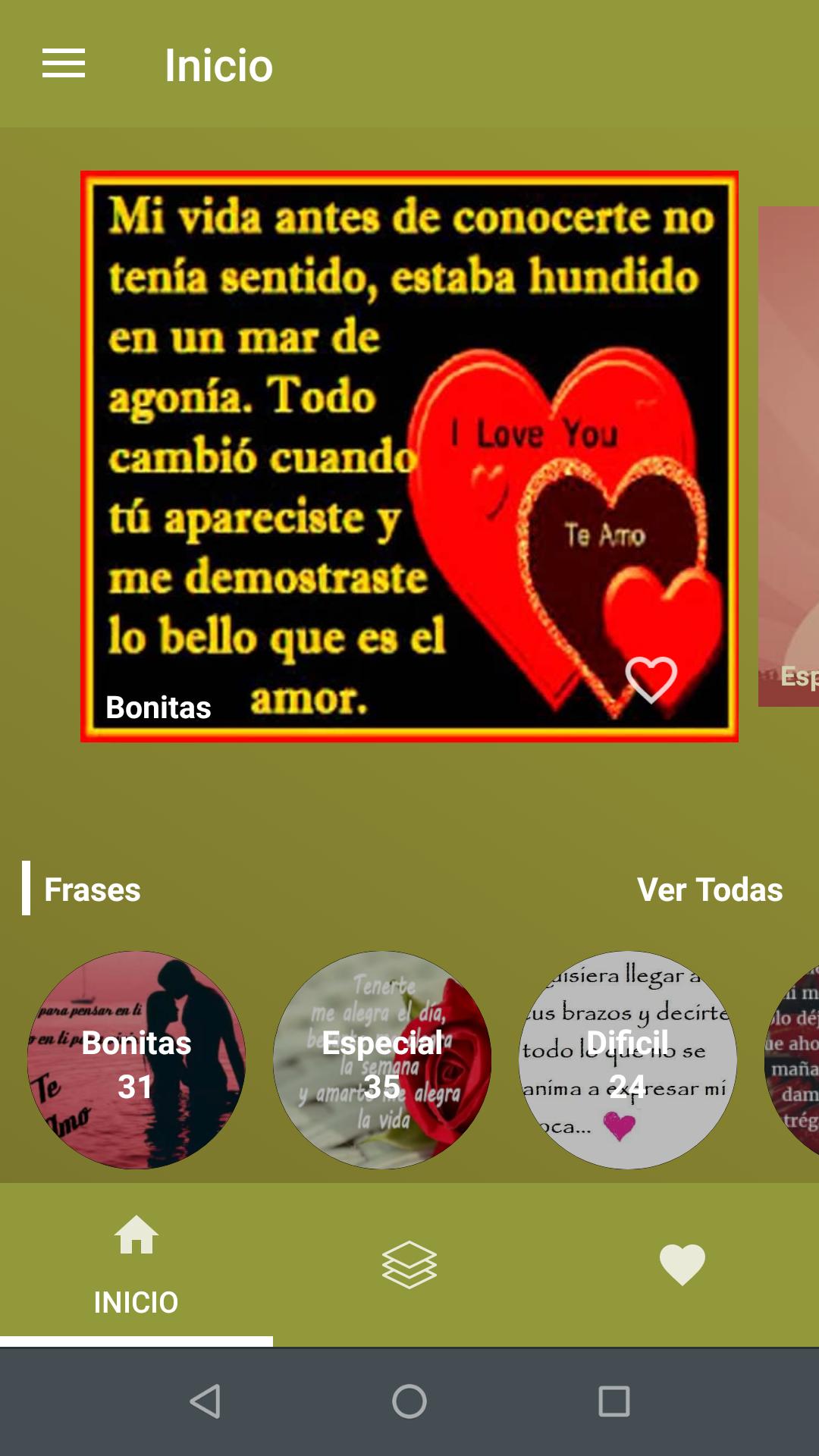Favorite the featured quote with heart icon
This screenshot has height=1456, width=819.
click(651, 679)
